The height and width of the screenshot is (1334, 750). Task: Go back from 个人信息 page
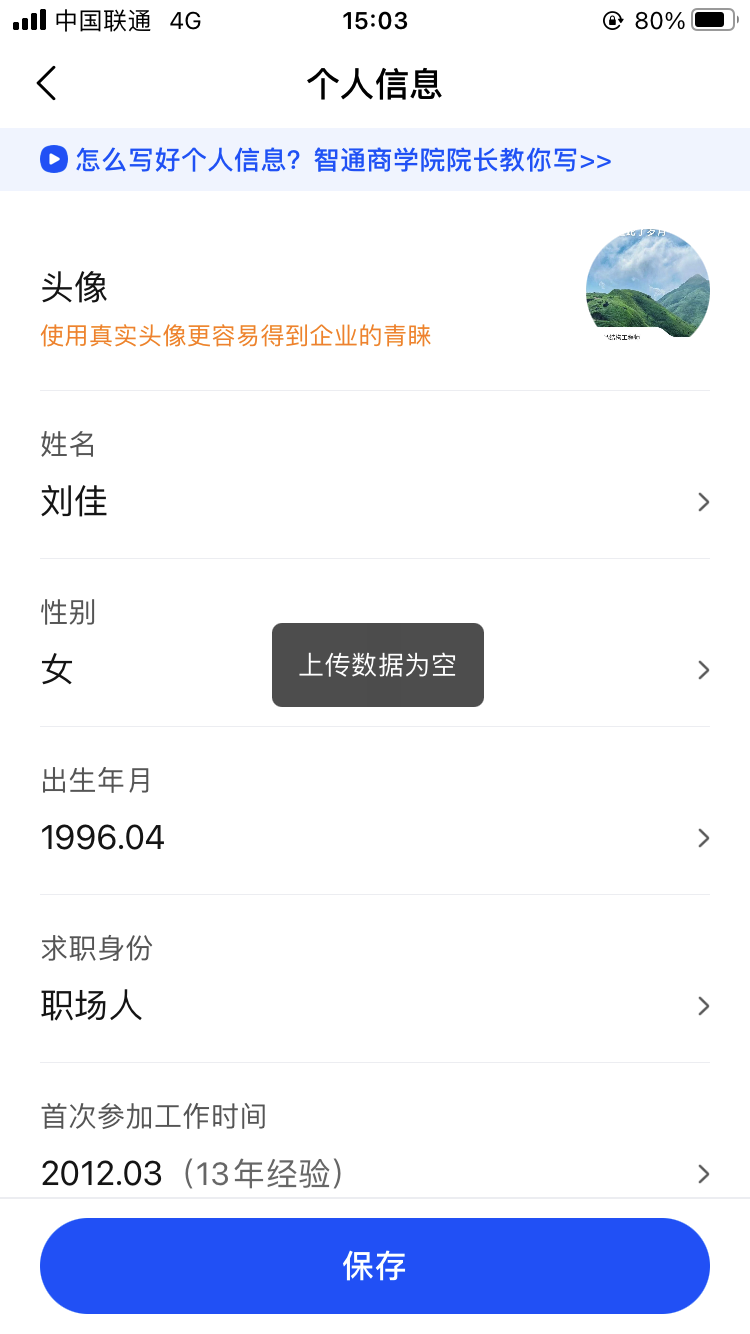(47, 83)
